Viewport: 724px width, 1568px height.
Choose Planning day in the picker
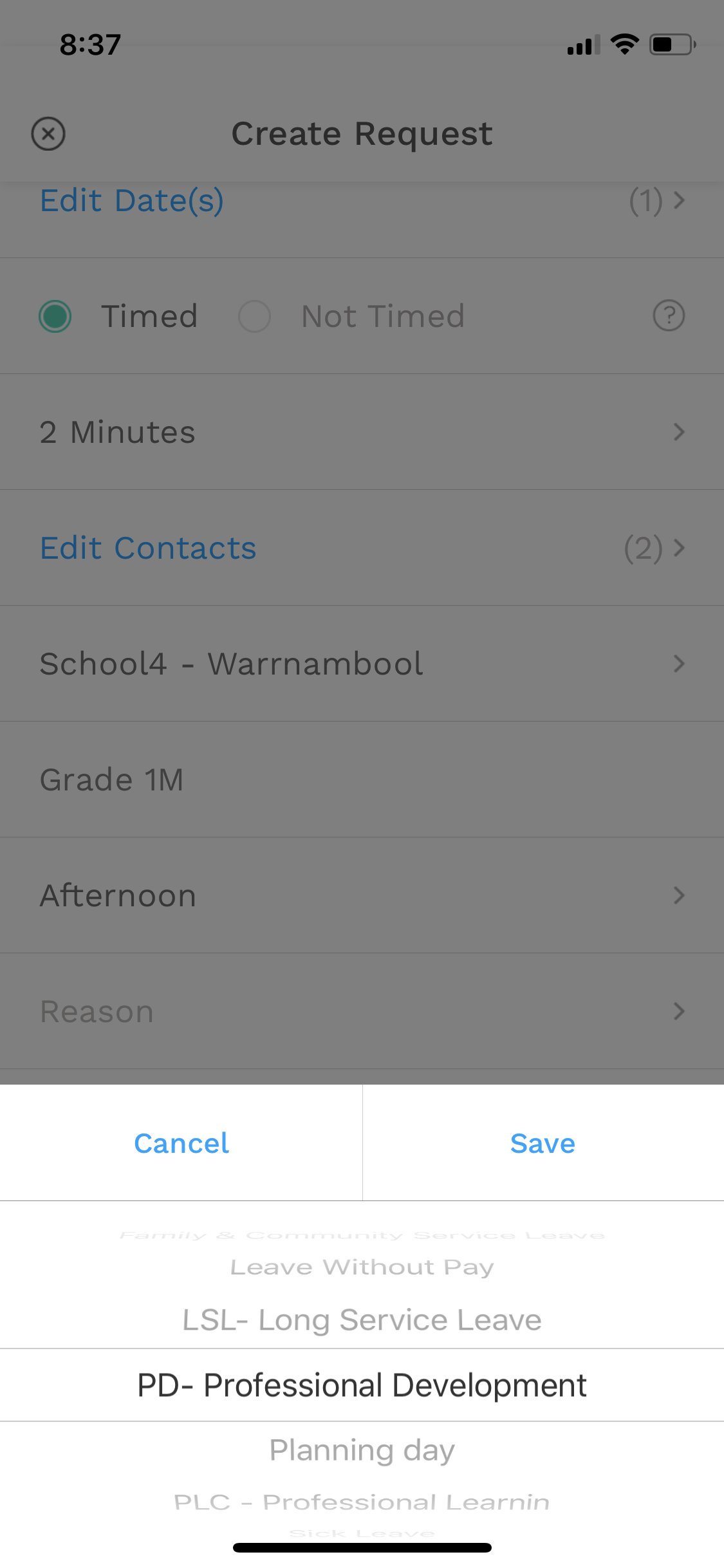(x=362, y=1450)
